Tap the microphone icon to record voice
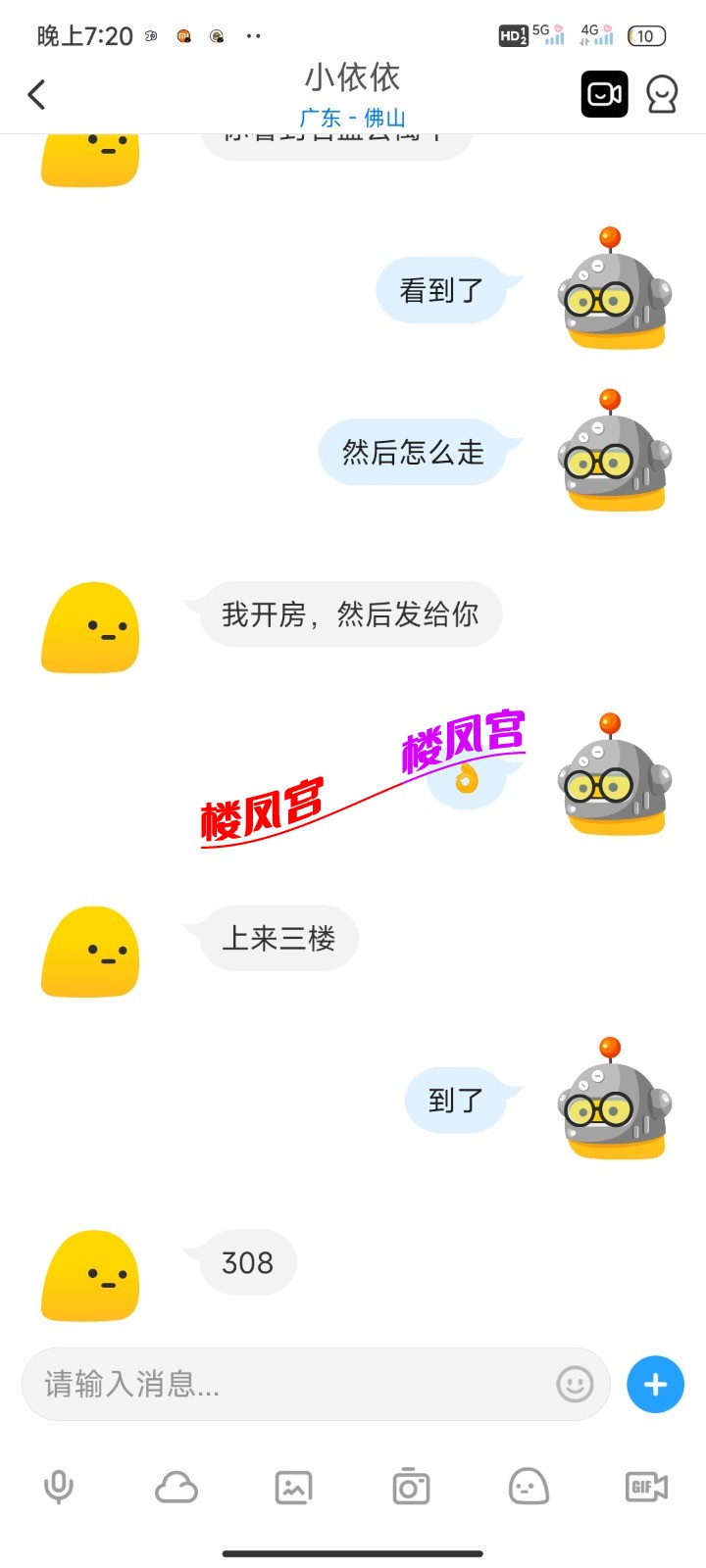 coord(59,1487)
